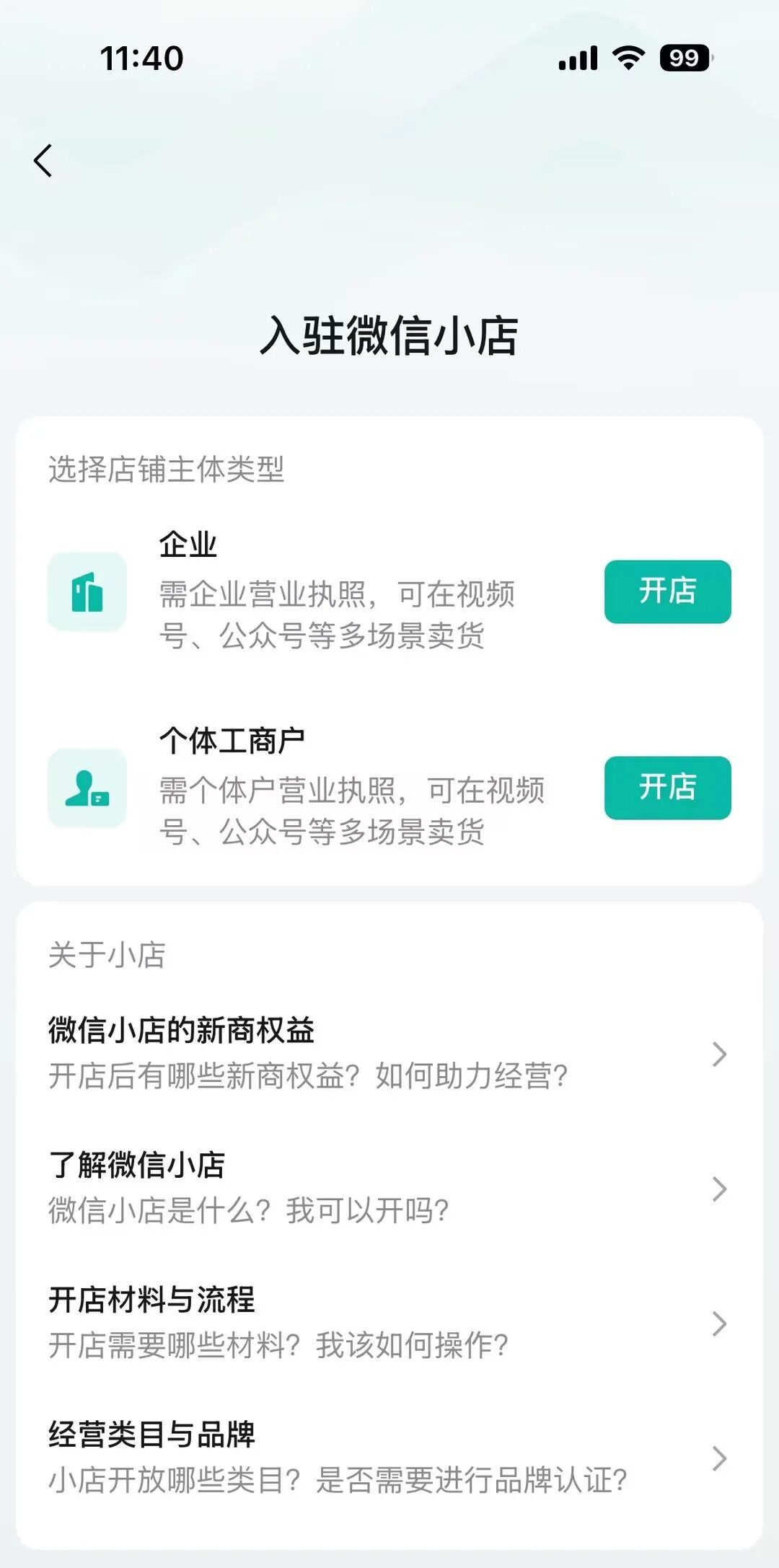Image resolution: width=779 pixels, height=1568 pixels.
Task: Open the 了解微信小店 row
Action: (x=388, y=1188)
